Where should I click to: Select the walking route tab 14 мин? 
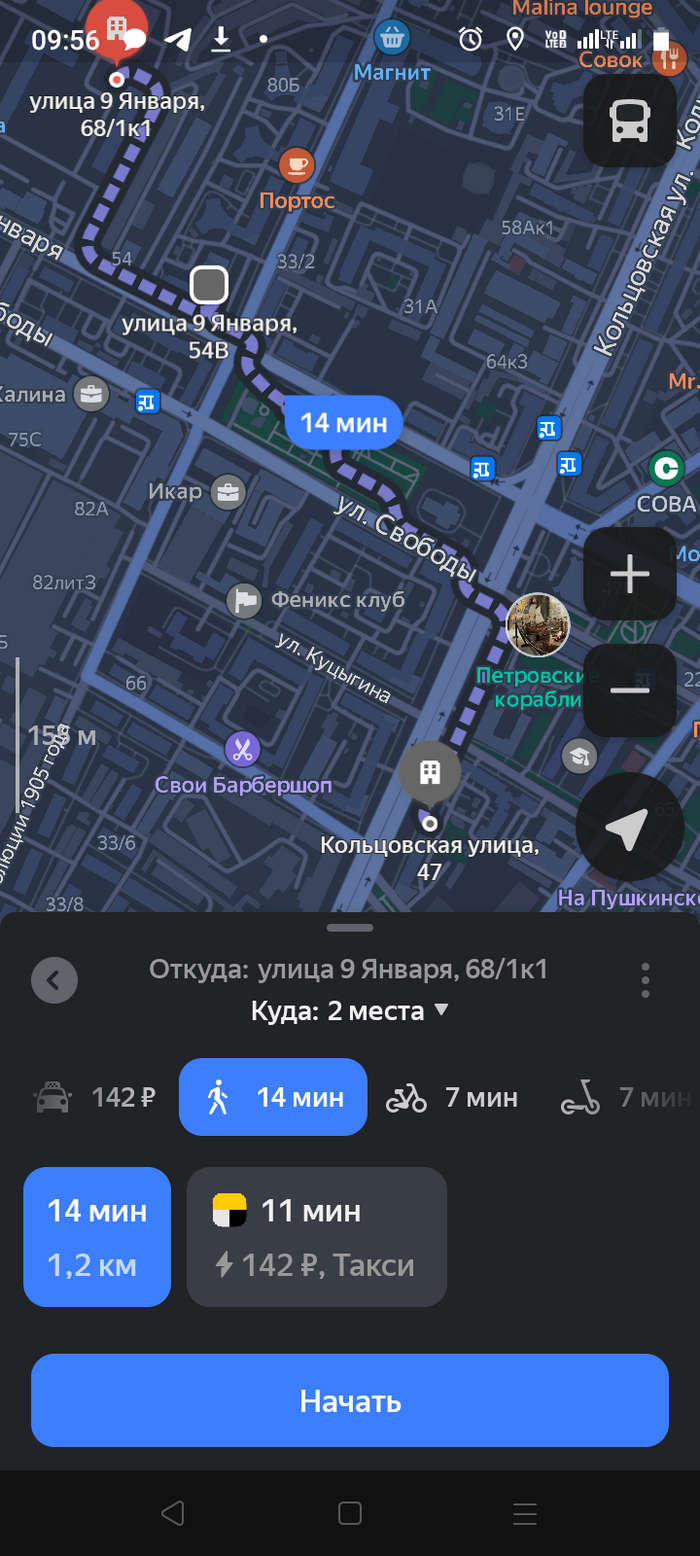[x=273, y=1097]
